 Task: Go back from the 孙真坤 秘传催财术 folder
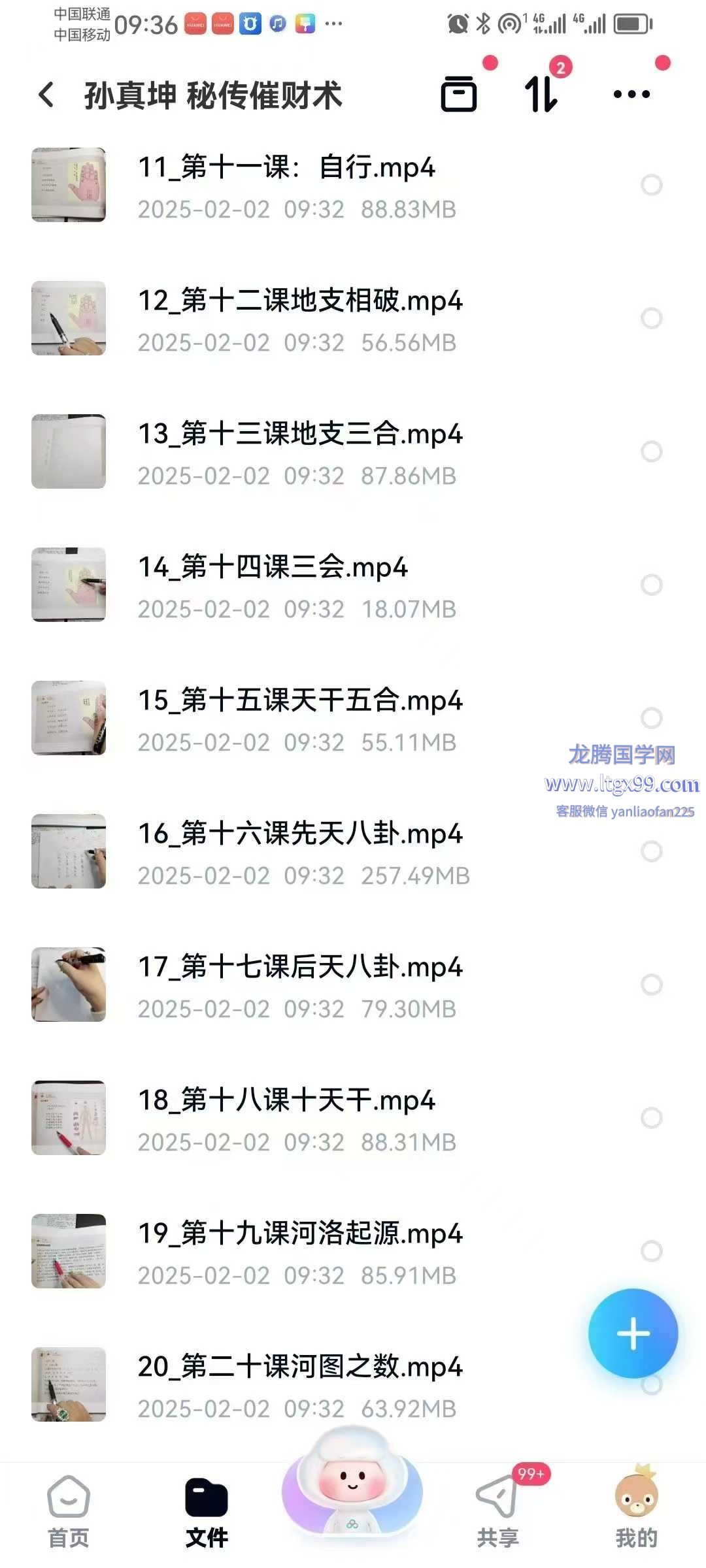click(x=46, y=95)
